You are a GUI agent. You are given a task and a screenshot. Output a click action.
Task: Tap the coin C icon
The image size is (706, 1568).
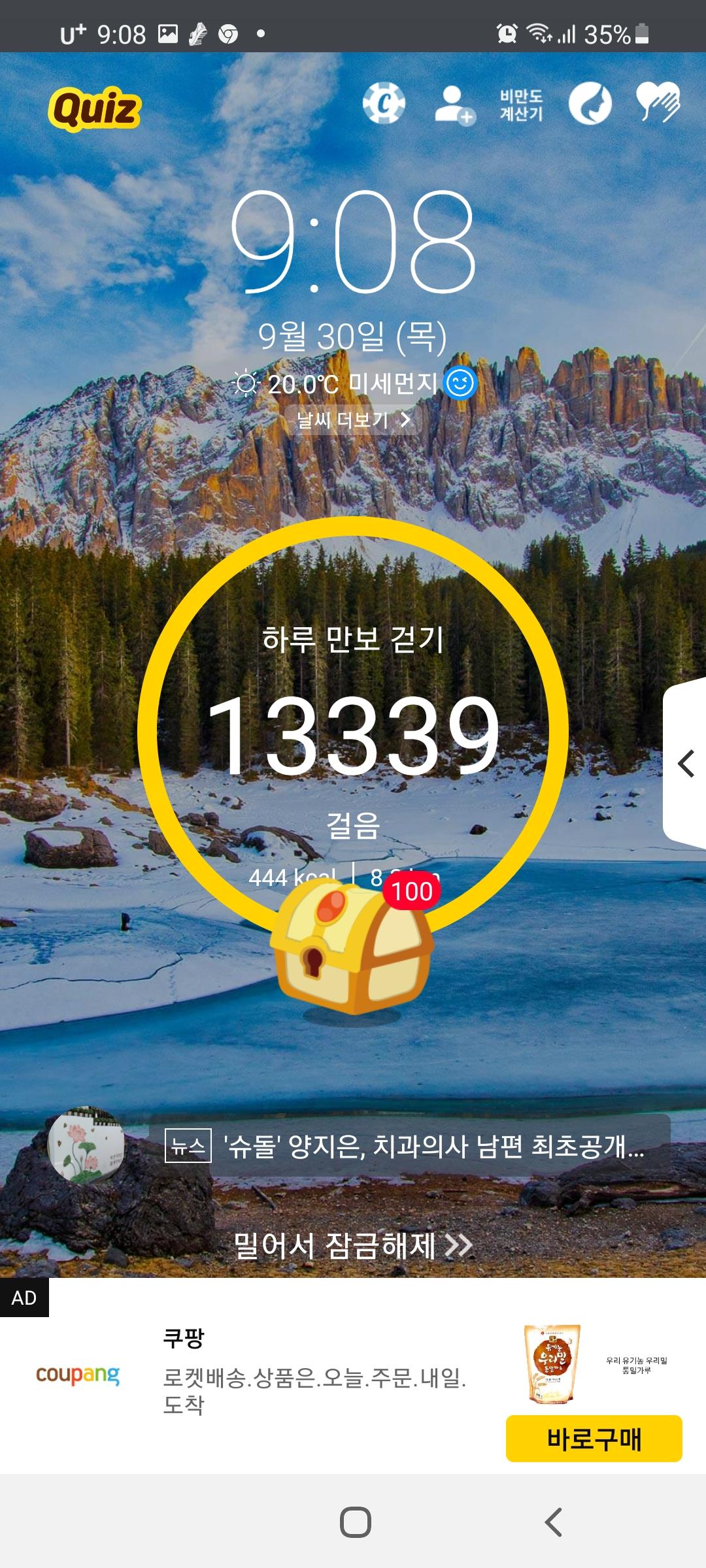click(384, 103)
